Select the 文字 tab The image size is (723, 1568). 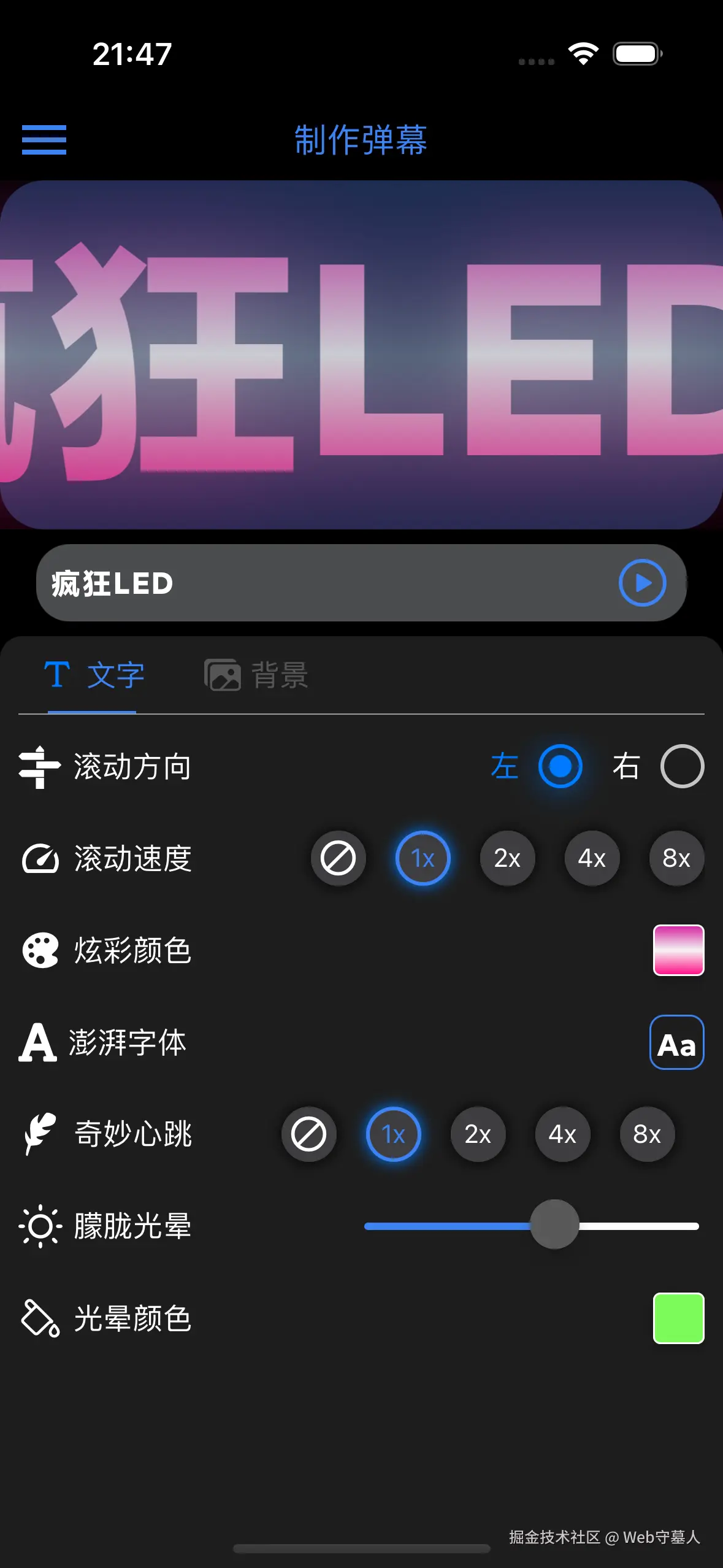(94, 675)
